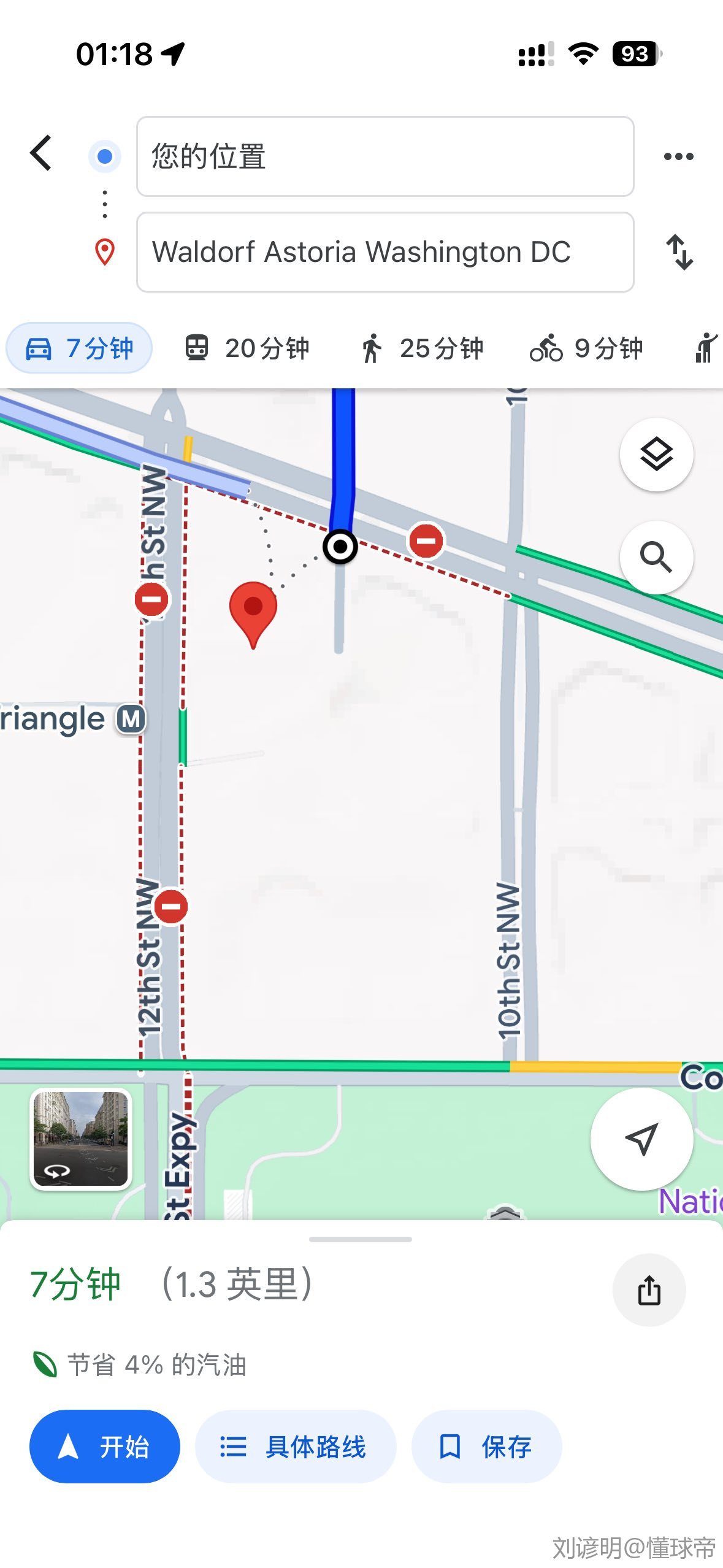Edit the starting point field 您的位置
The width and height of the screenshot is (723, 1568).
click(384, 156)
